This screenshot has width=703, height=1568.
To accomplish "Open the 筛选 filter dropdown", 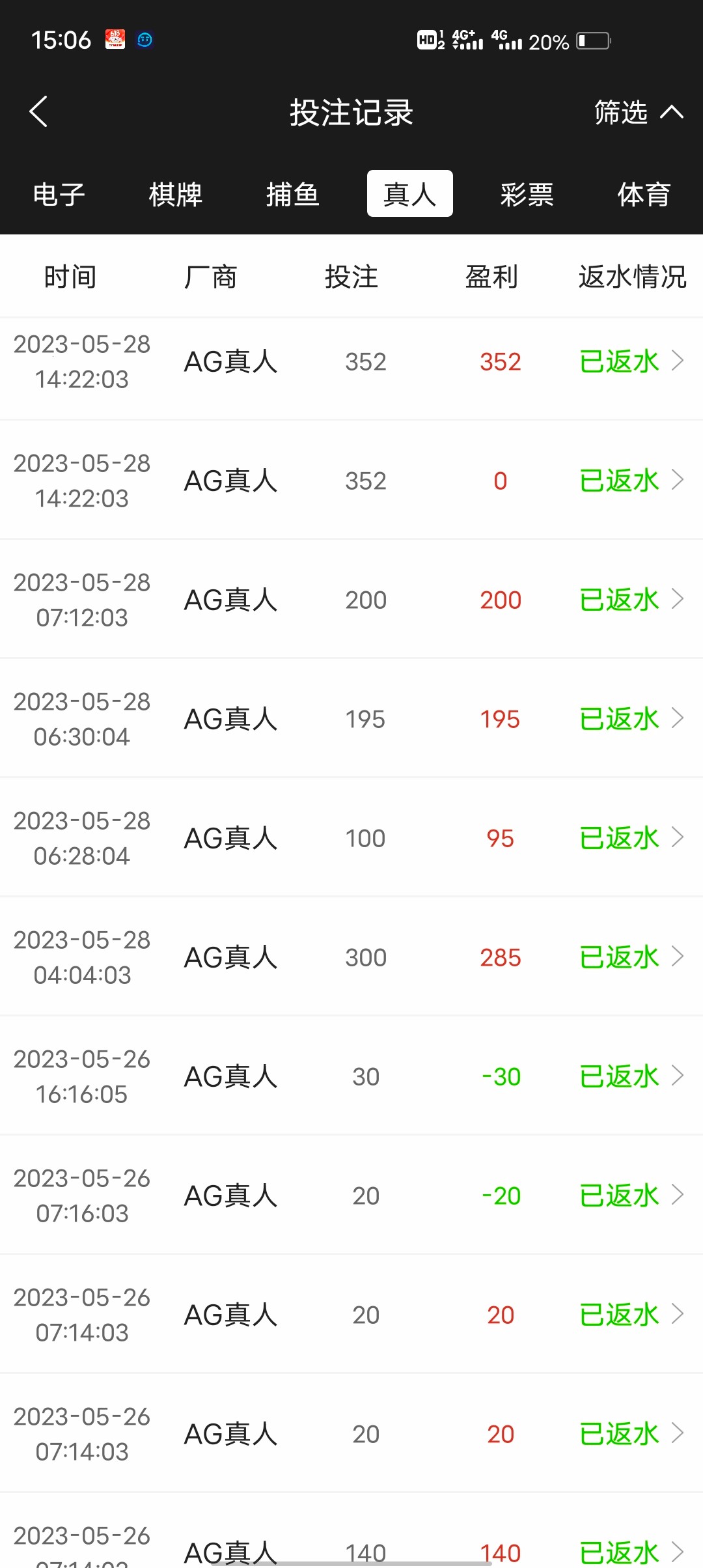I will pyautogui.click(x=638, y=112).
